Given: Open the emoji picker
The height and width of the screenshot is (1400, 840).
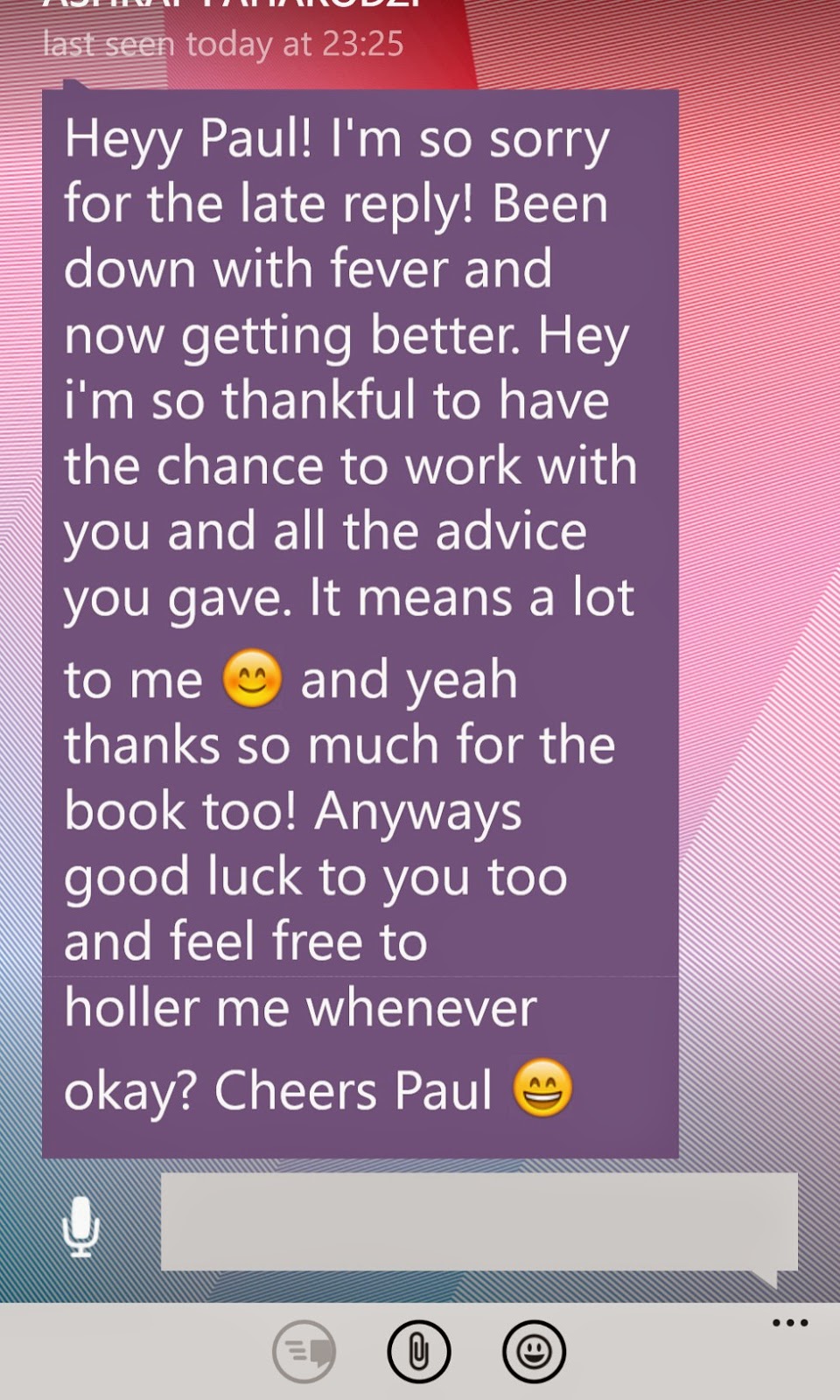Looking at the screenshot, I should pyautogui.click(x=534, y=1352).
